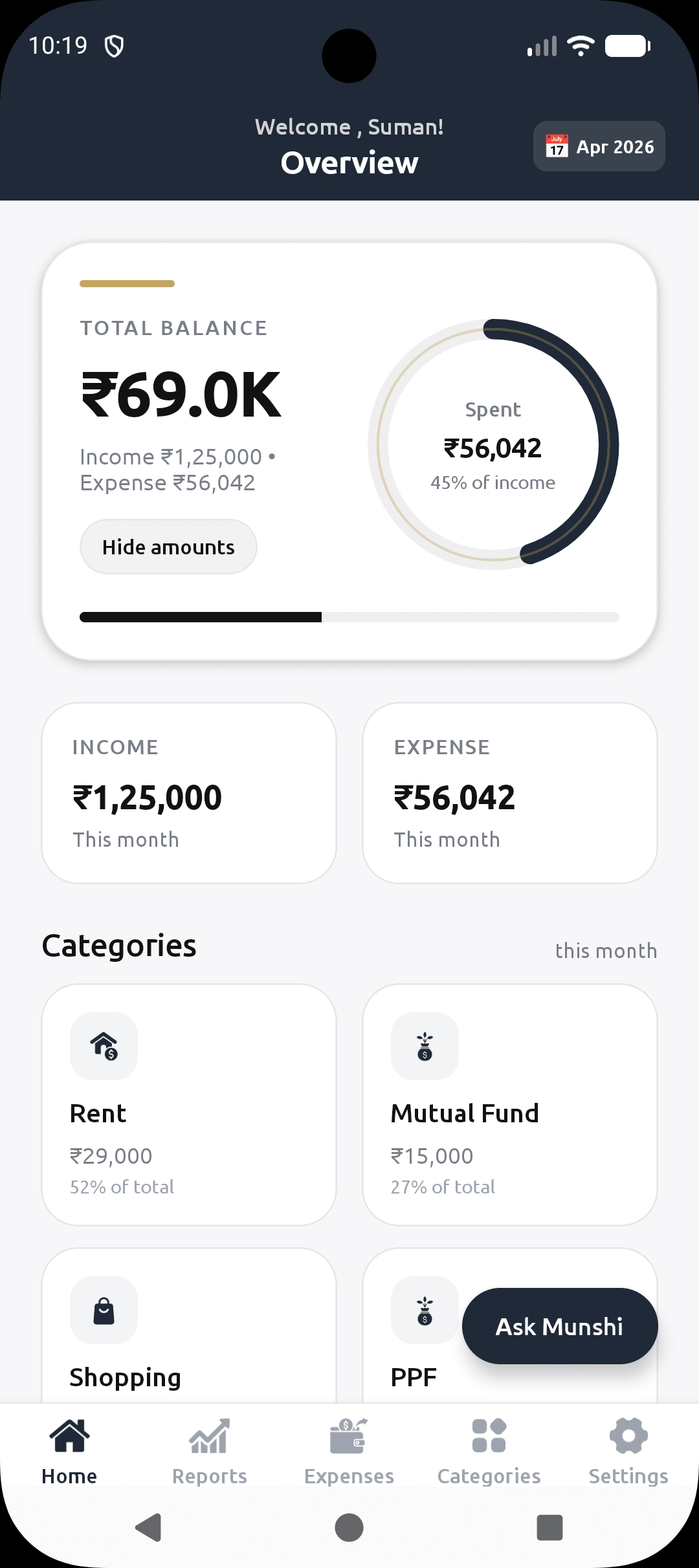
Task: Click the spending progress bar
Action: click(x=349, y=617)
